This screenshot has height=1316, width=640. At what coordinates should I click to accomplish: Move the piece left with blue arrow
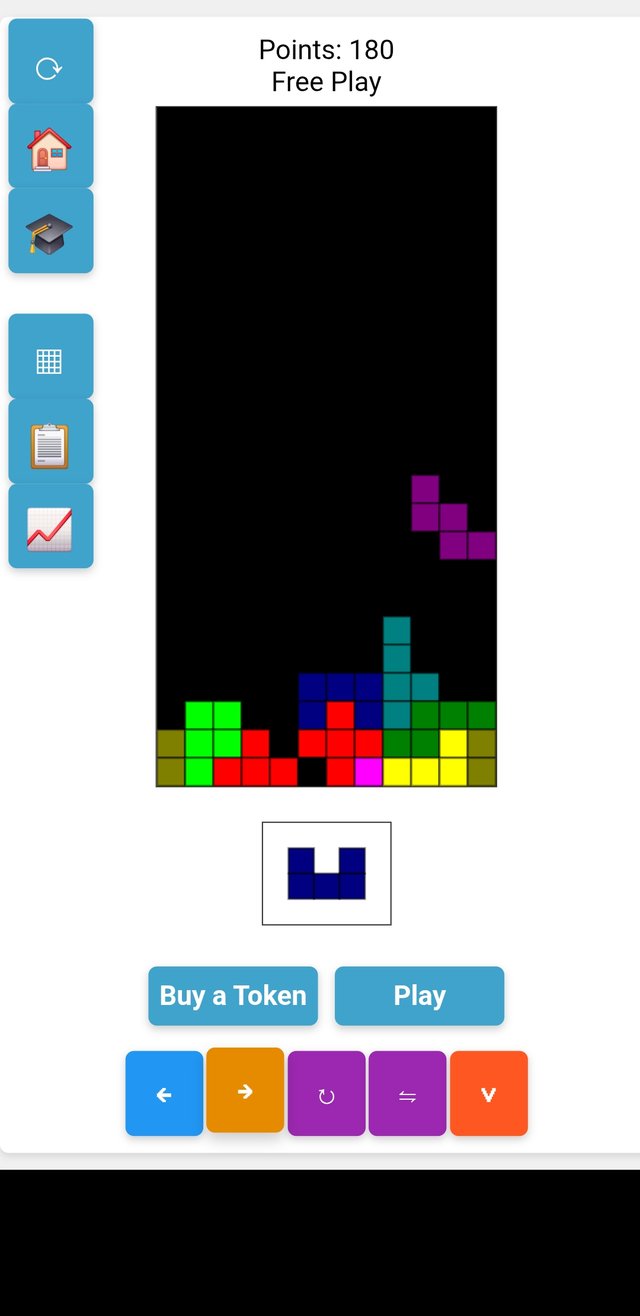tap(164, 1094)
